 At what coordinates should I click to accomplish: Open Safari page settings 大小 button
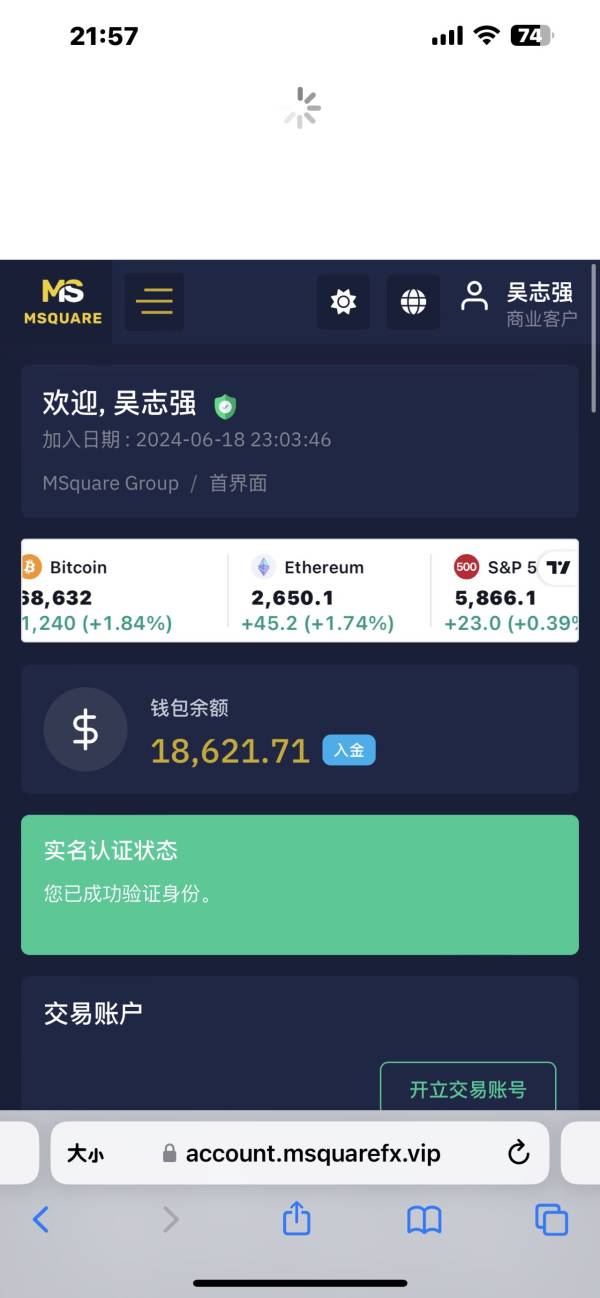[85, 1153]
